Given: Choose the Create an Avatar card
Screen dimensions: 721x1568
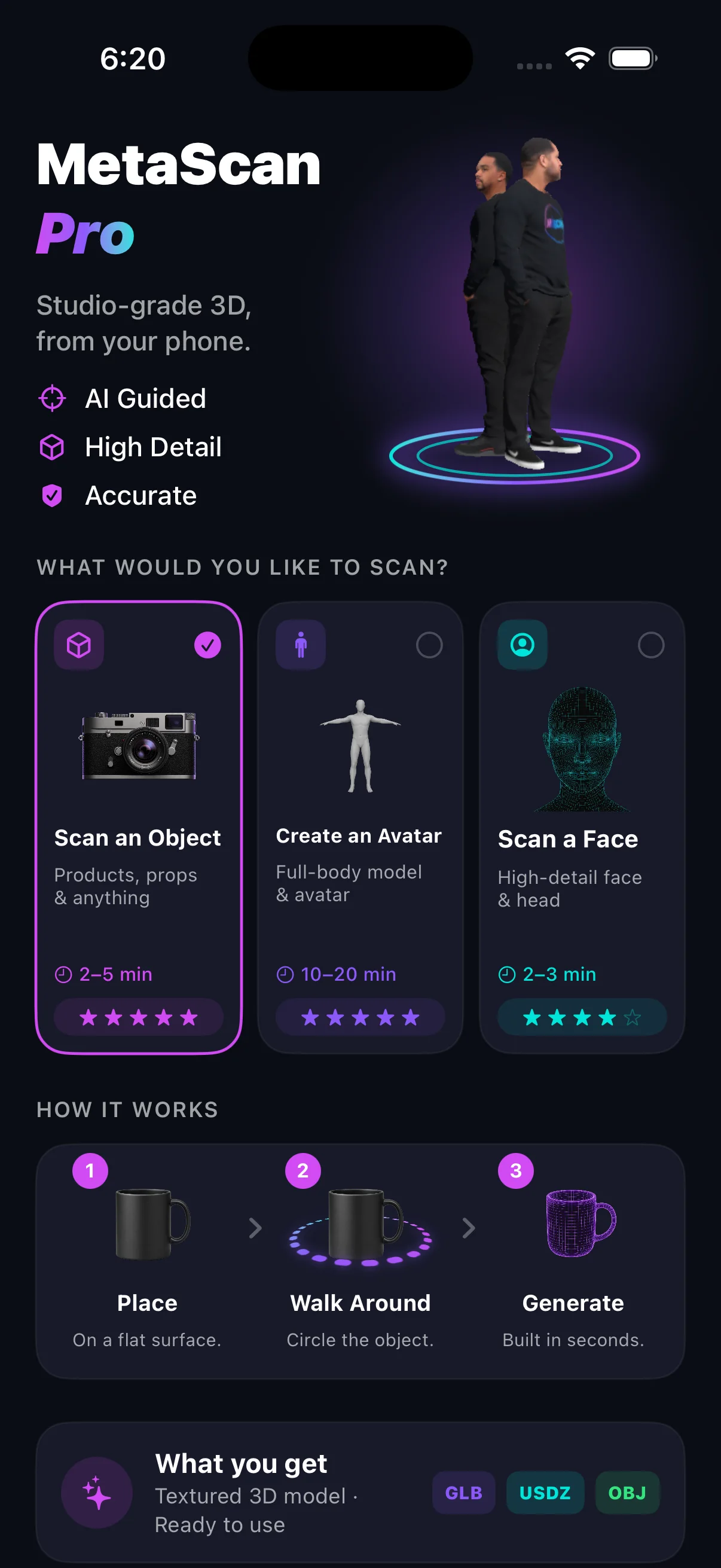Looking at the screenshot, I should pos(360,827).
